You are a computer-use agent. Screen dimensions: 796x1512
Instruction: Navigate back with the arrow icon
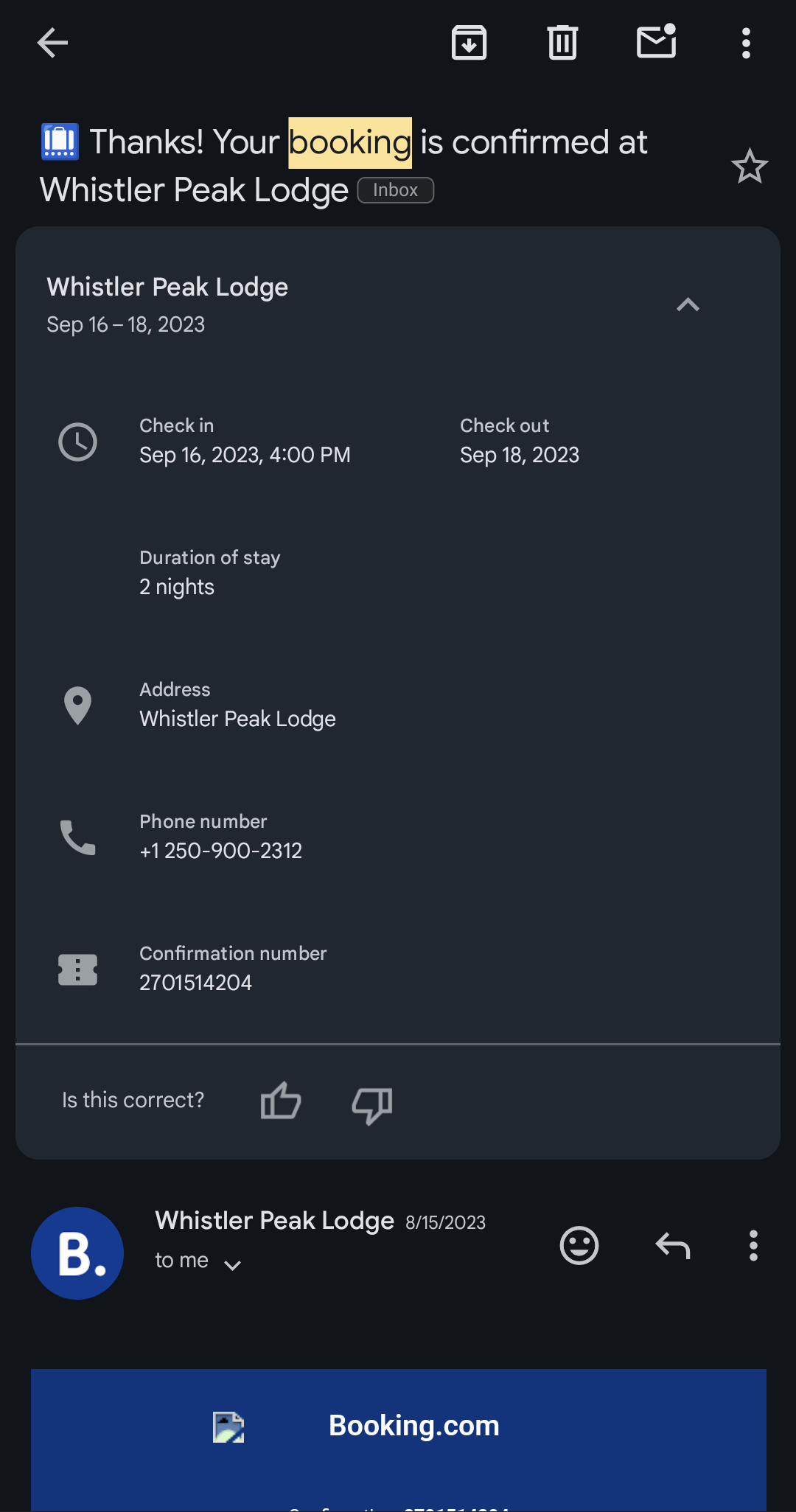pos(52,42)
